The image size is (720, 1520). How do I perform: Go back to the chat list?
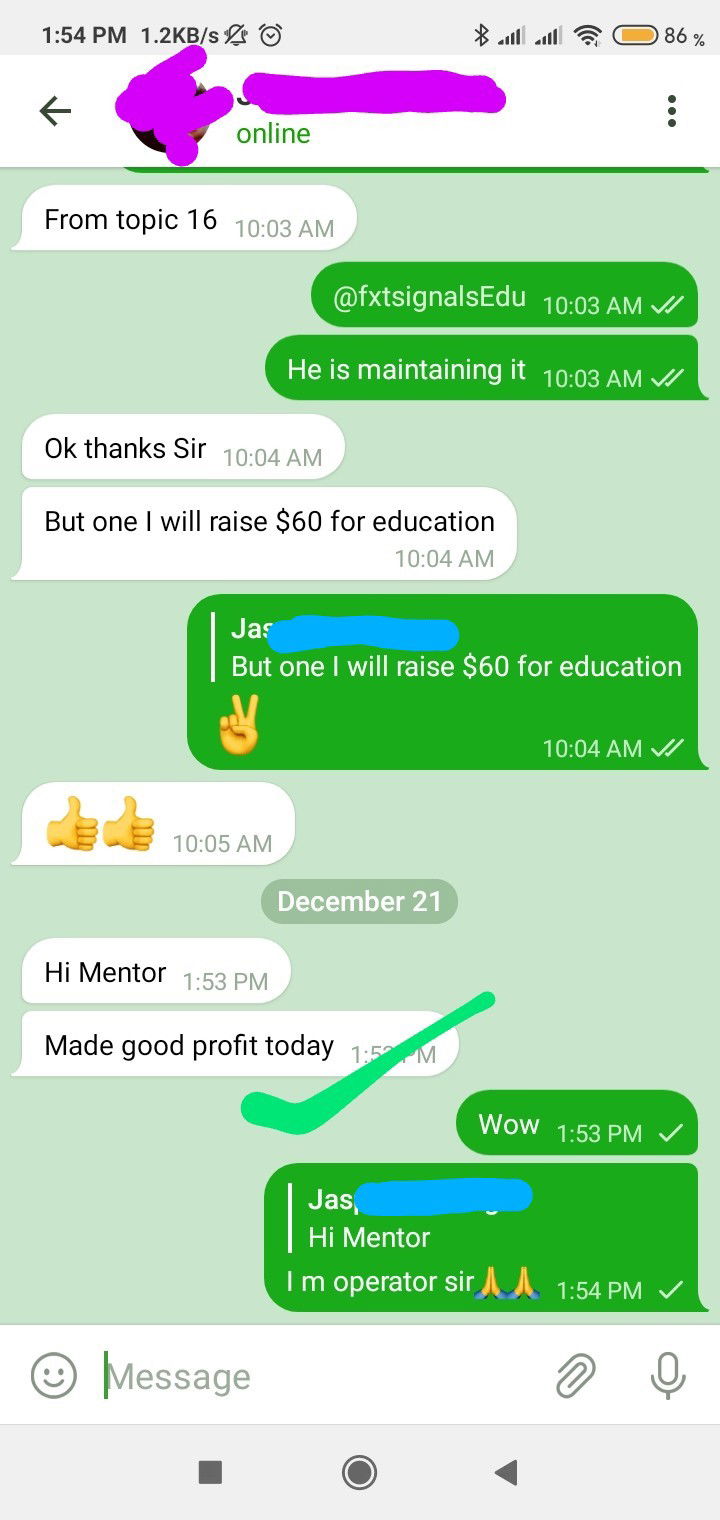coord(55,111)
